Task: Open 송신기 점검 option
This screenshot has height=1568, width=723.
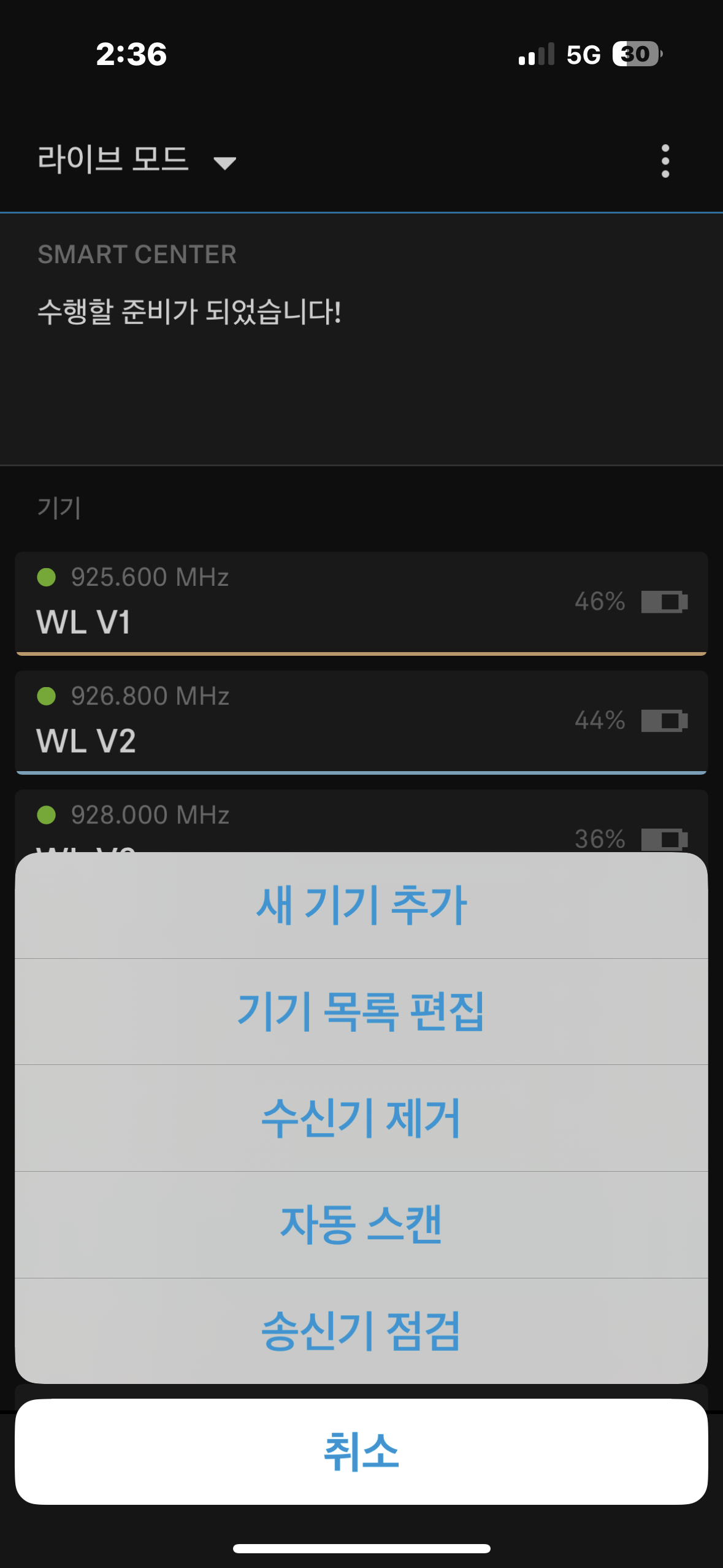Action: pos(361,1331)
